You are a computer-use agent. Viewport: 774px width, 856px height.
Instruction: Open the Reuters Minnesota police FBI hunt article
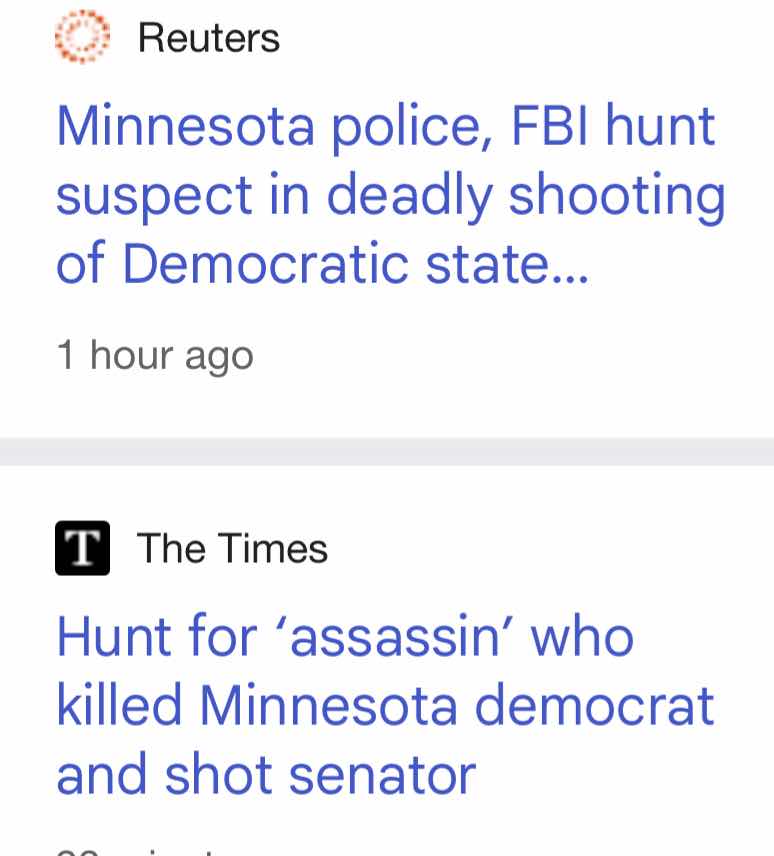390,194
